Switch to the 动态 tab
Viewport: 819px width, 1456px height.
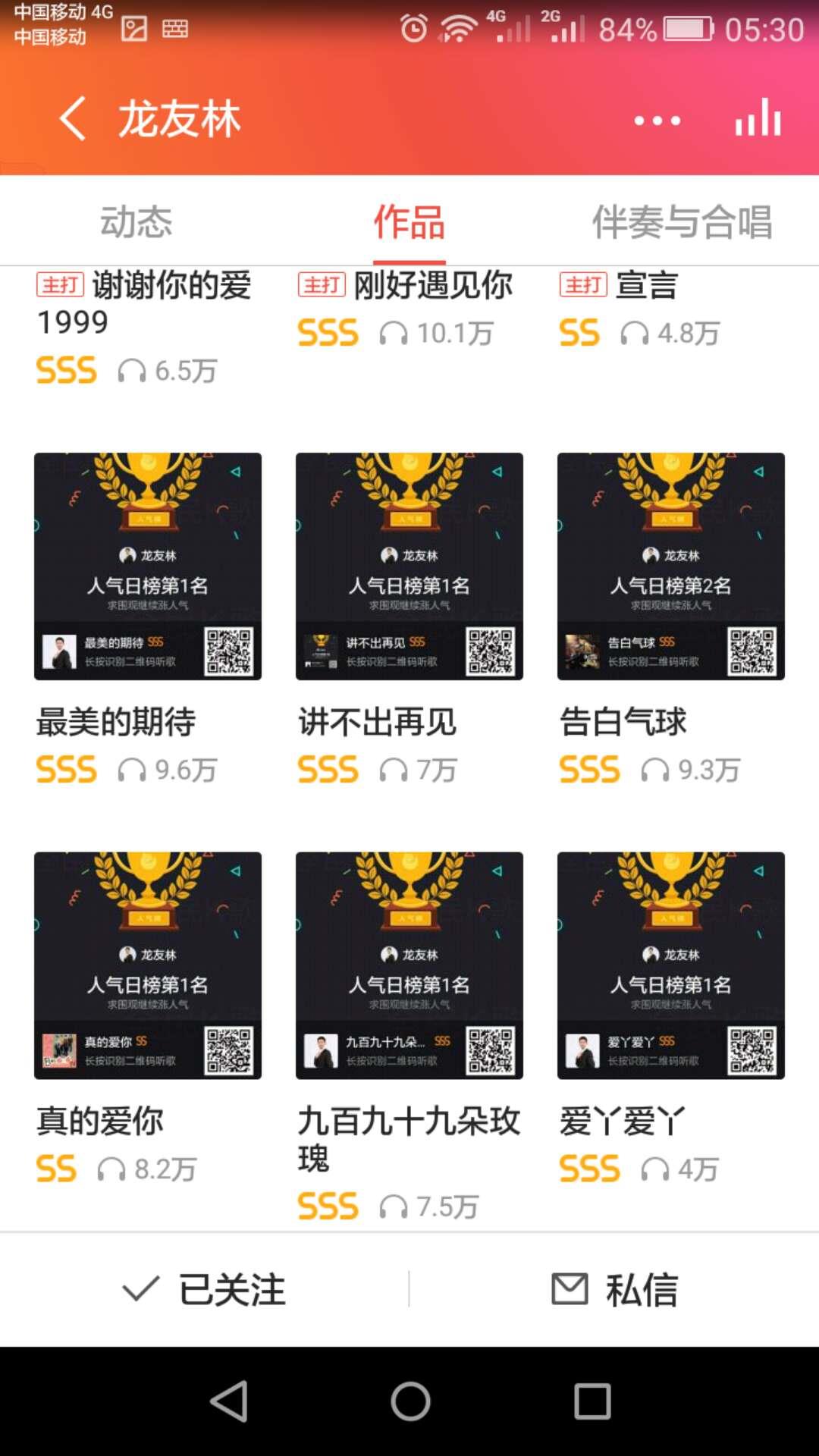[x=136, y=221]
